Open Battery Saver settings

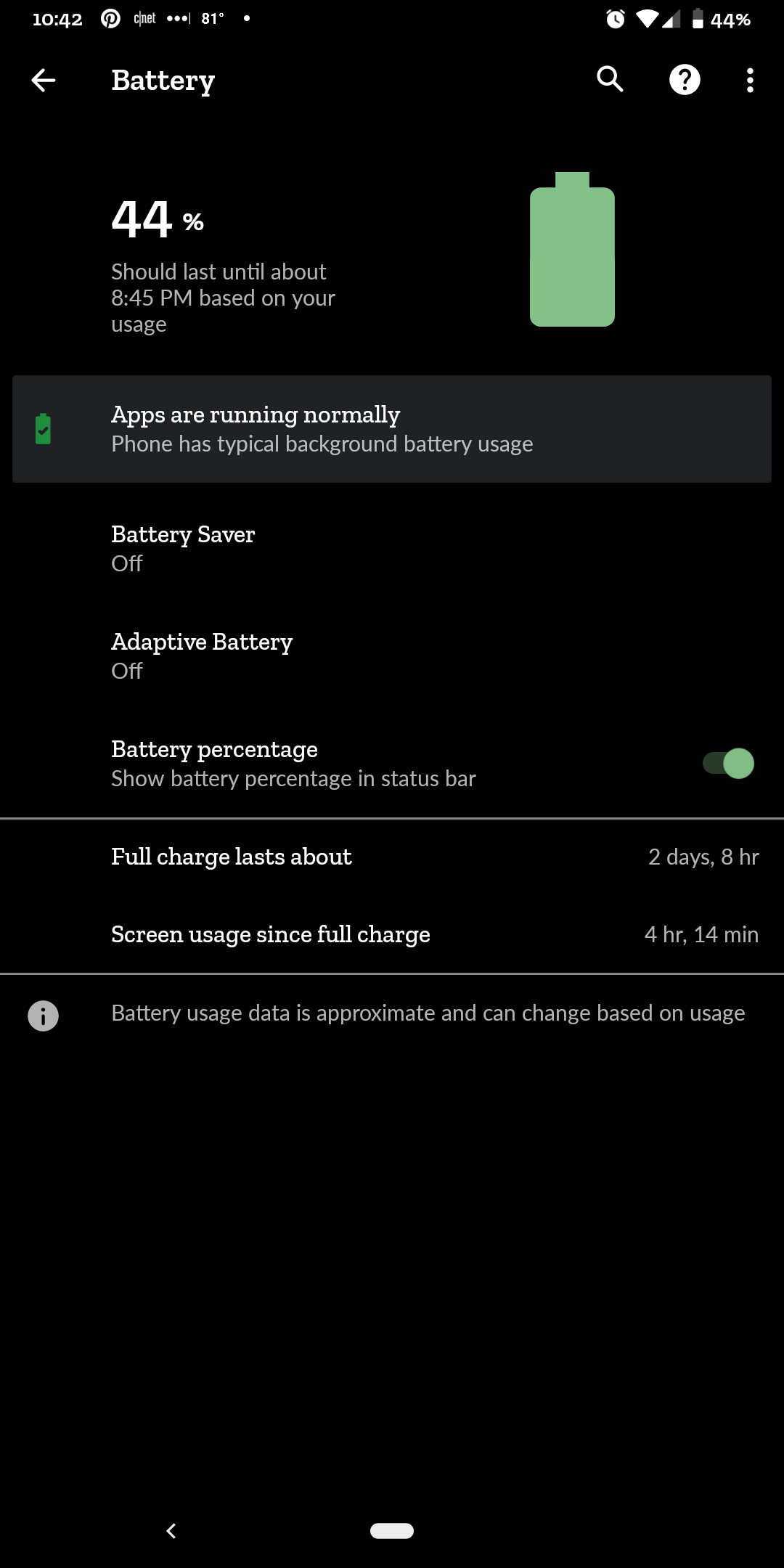392,549
